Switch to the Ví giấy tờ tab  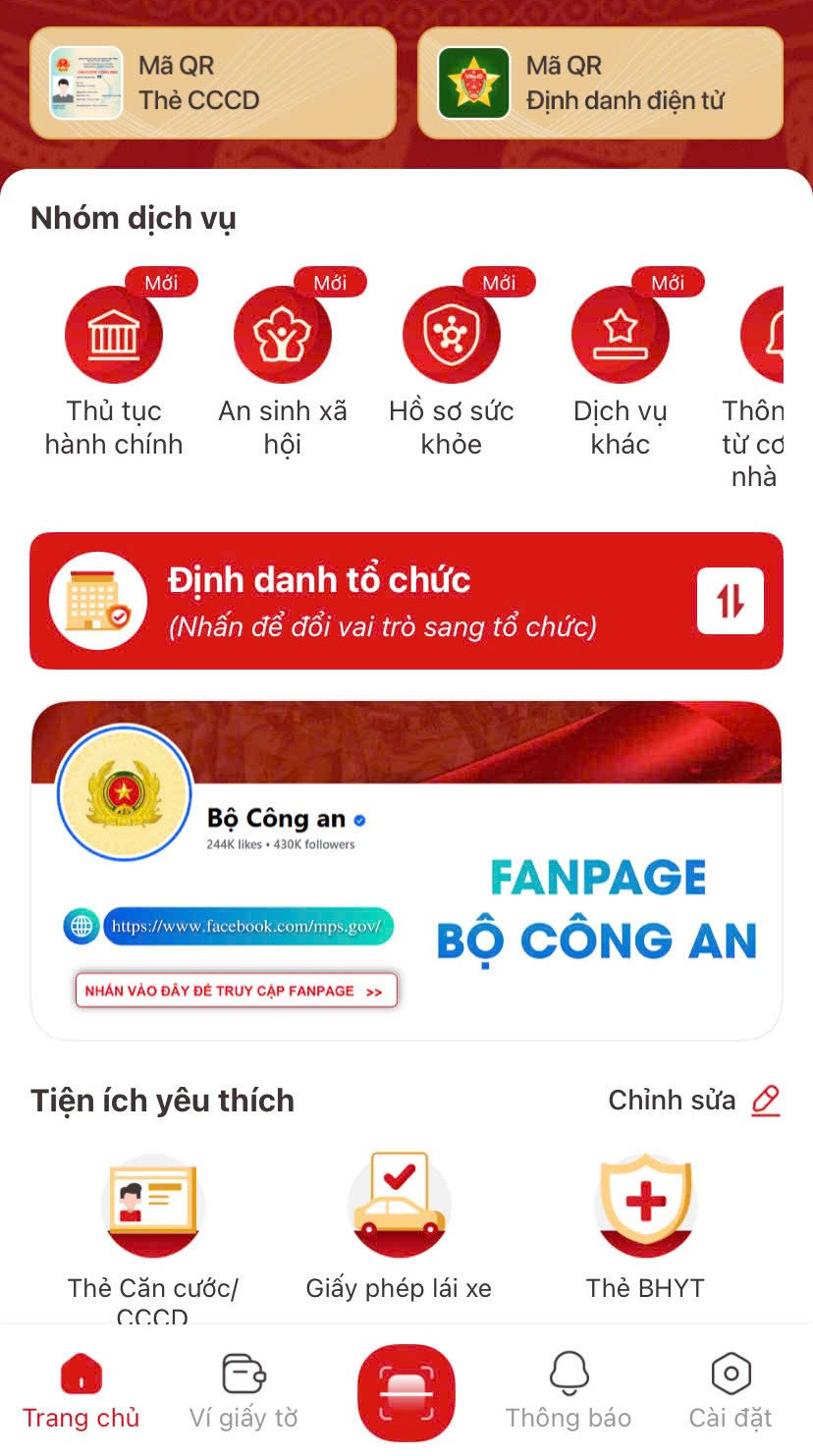pos(244,1390)
